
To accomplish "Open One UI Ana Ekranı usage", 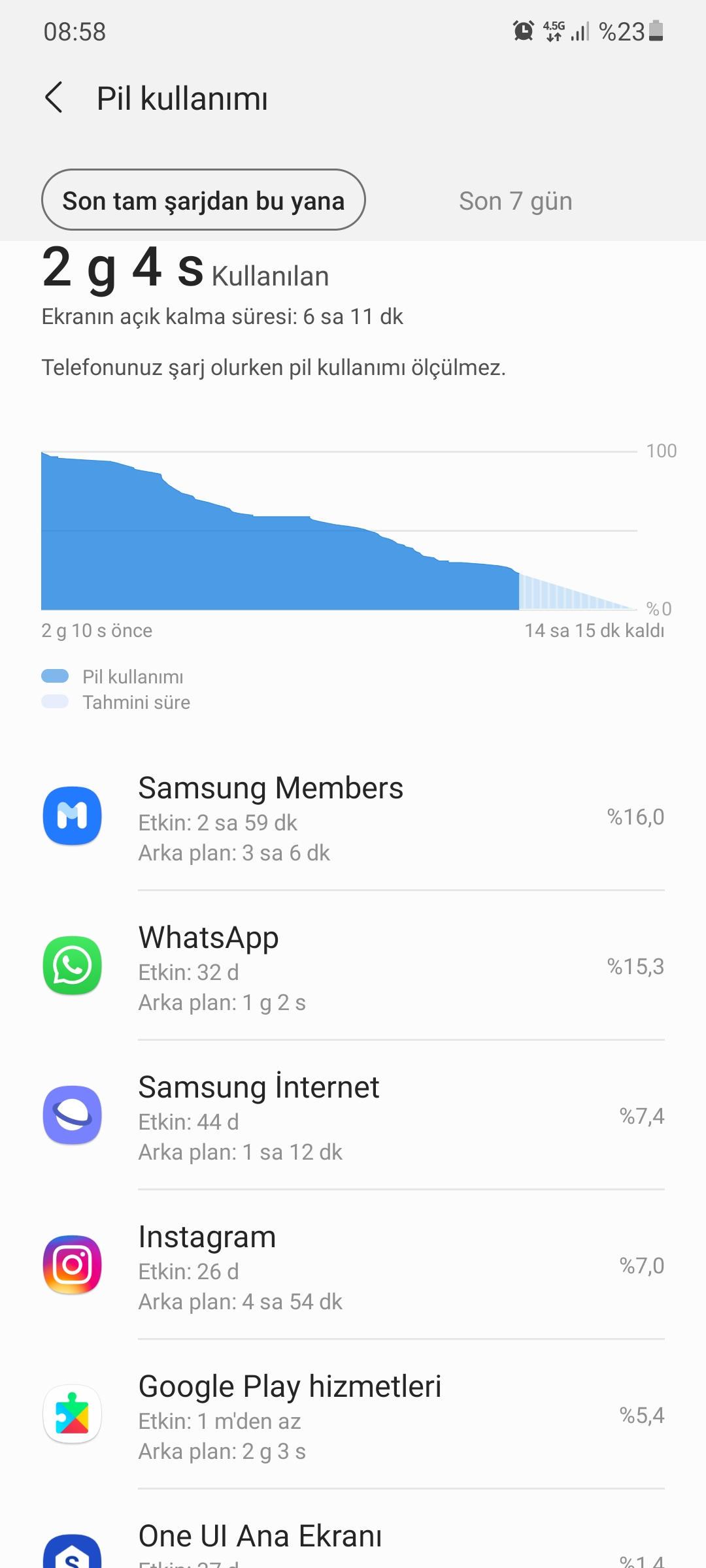I will tap(353, 1545).
